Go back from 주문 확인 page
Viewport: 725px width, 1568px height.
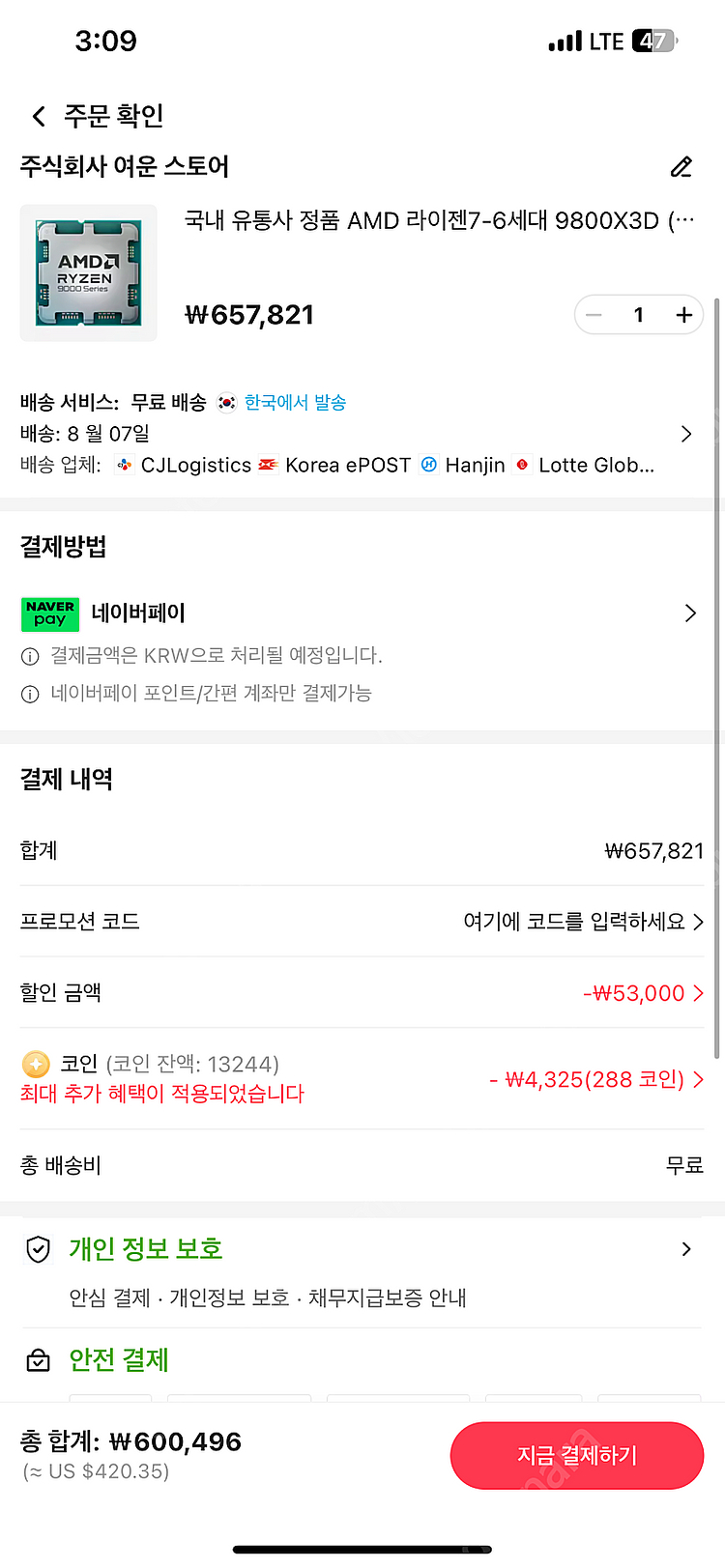click(x=39, y=117)
